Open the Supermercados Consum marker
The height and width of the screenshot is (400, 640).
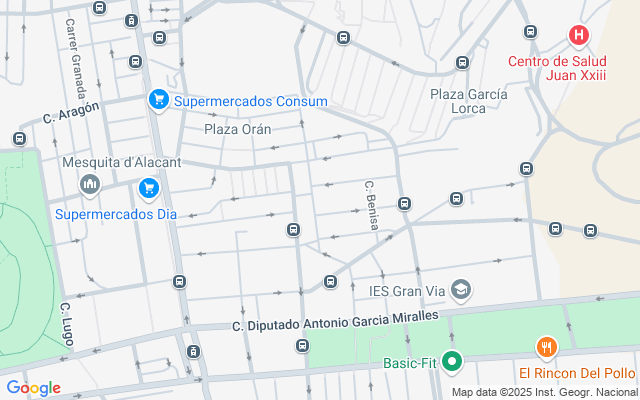point(158,100)
